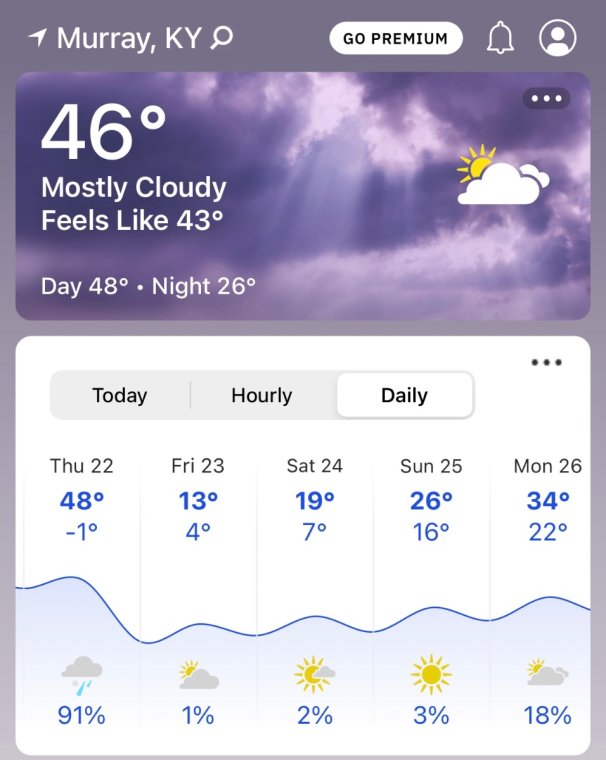Open location search for Murray, KY
The image size is (606, 760).
click(221, 39)
